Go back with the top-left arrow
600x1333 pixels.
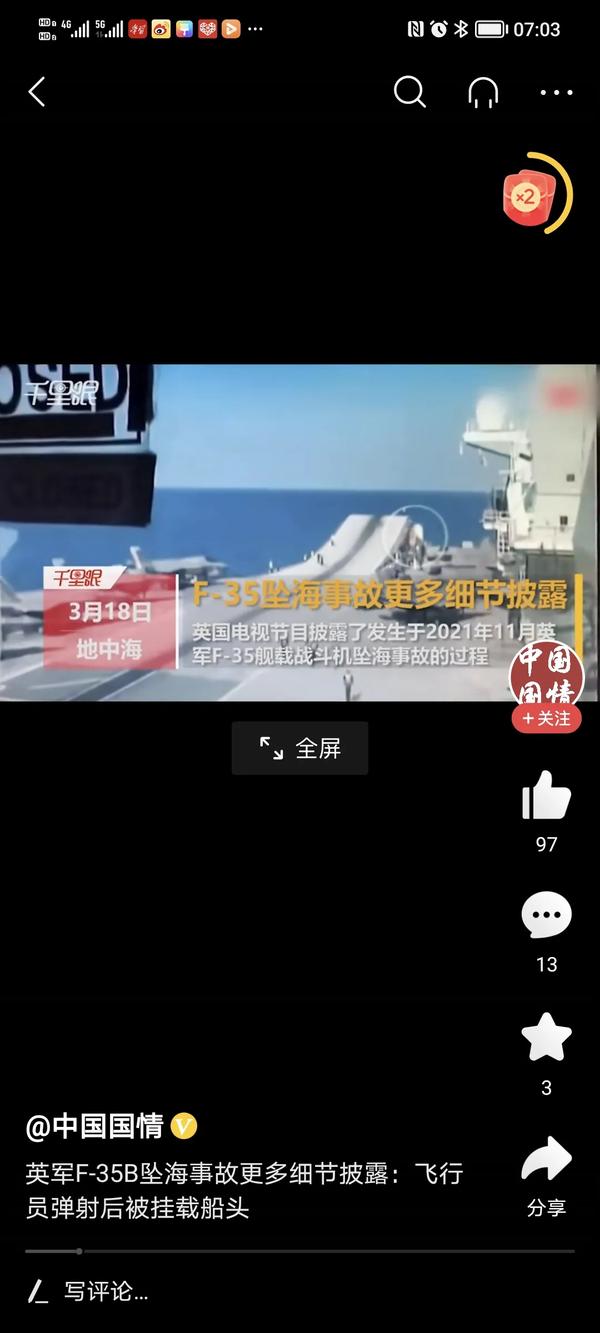(x=37, y=92)
